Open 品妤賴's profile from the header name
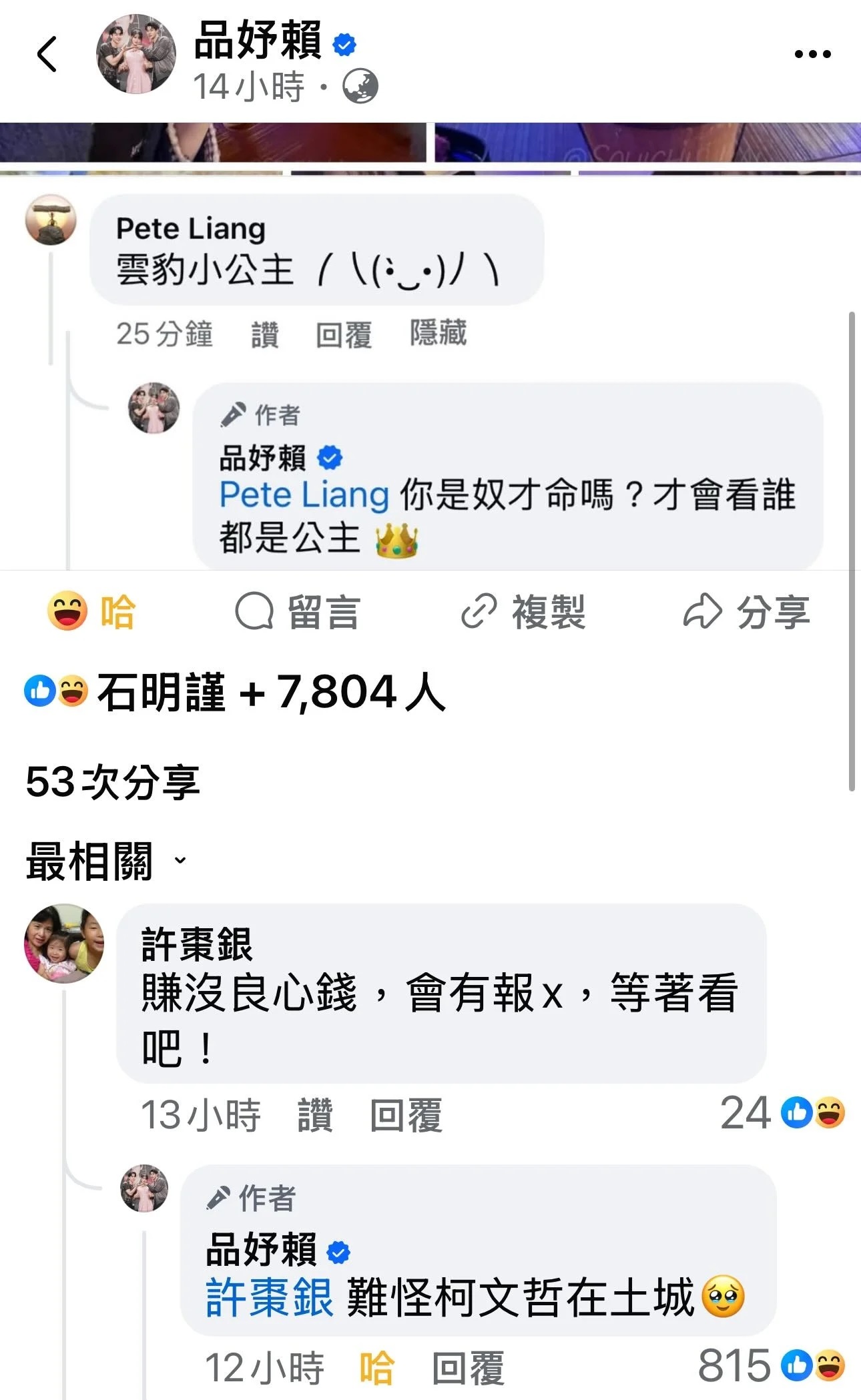 coord(258,40)
